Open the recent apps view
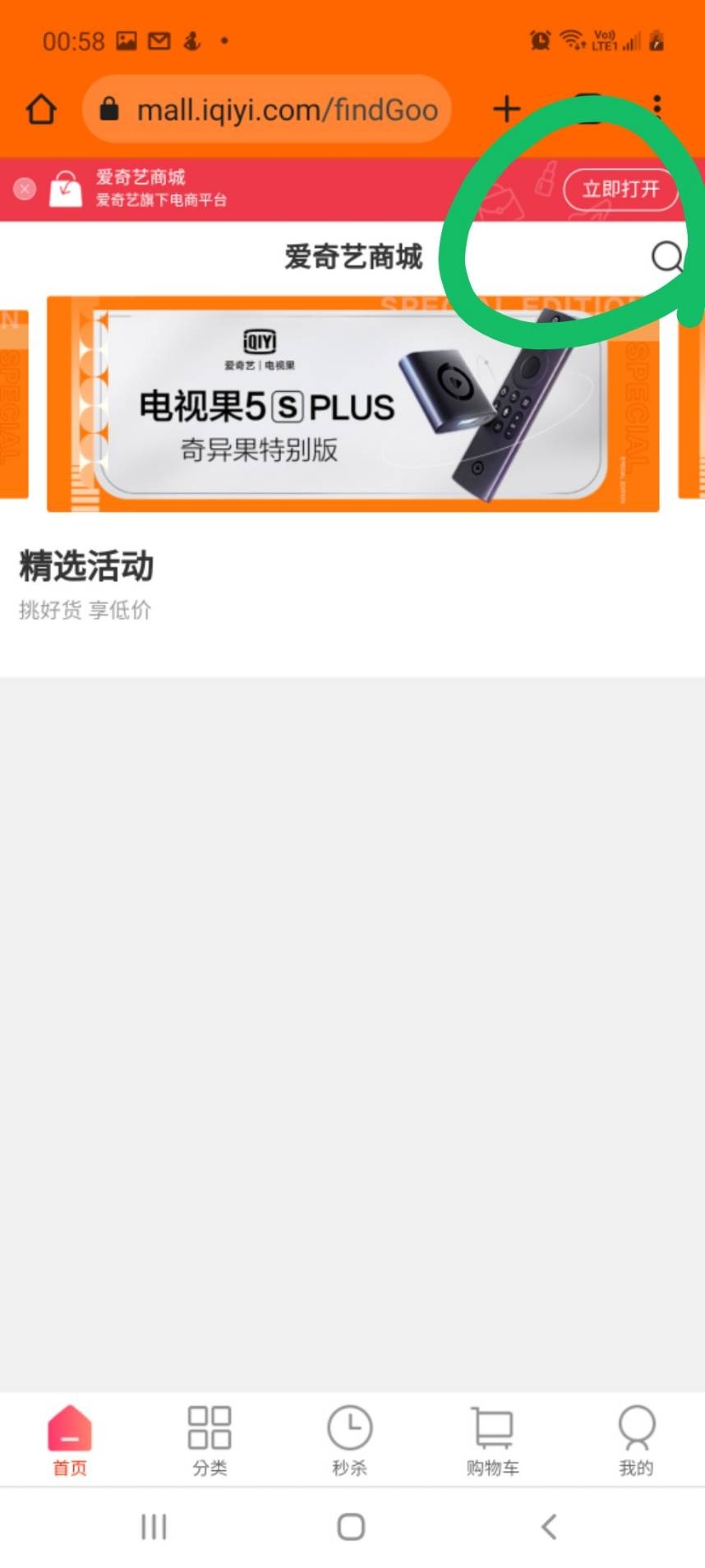This screenshot has width=705, height=1568. tap(154, 1527)
